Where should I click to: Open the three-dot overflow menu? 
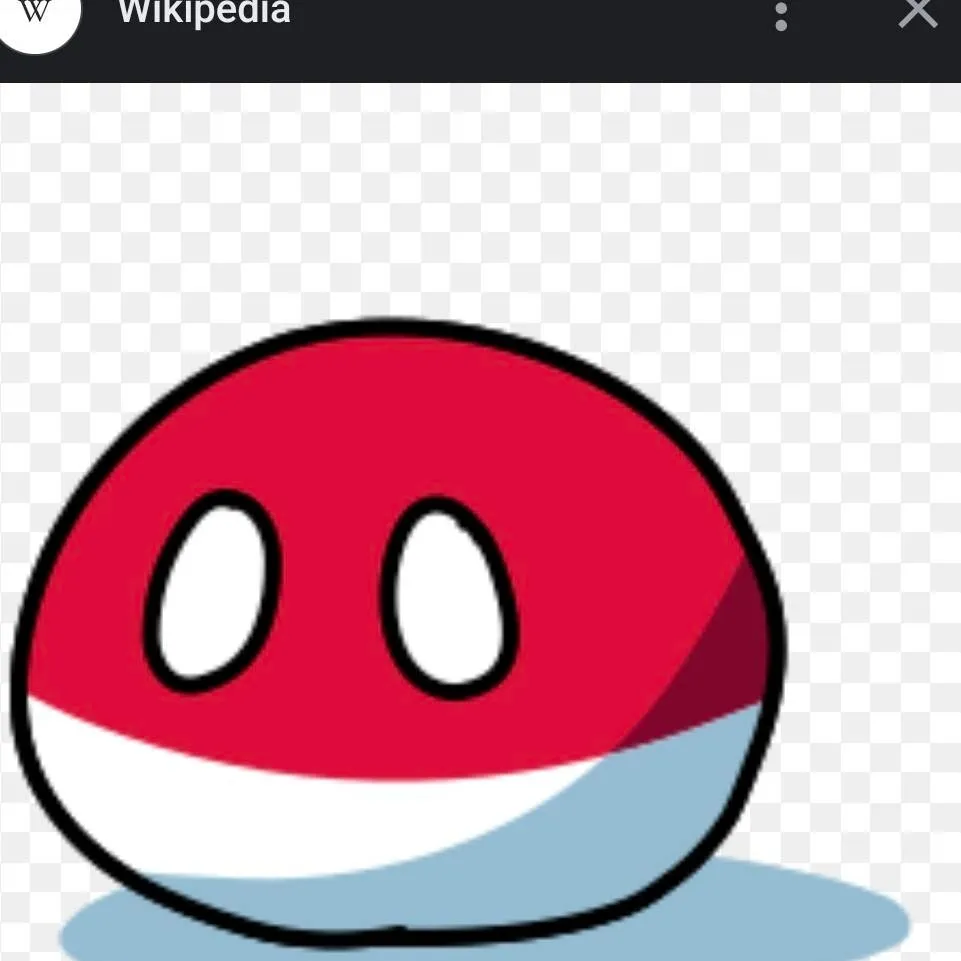pos(781,15)
